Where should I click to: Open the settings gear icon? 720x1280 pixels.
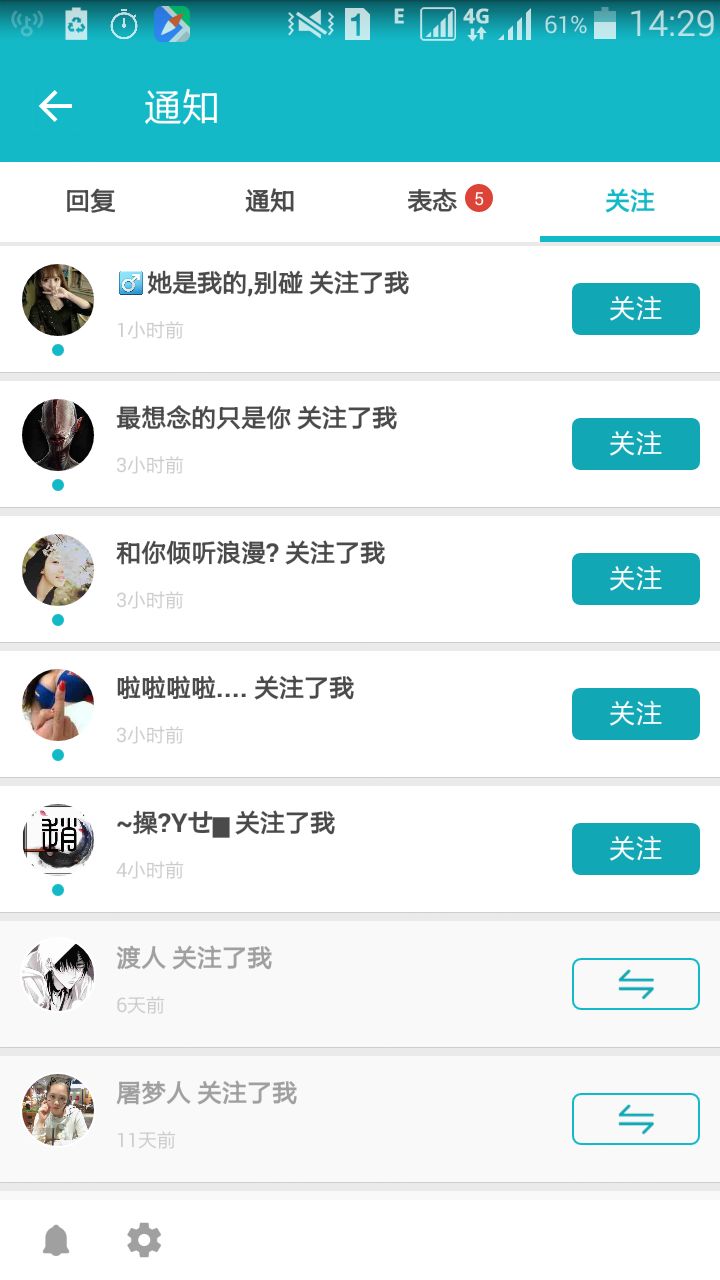pyautogui.click(x=144, y=1241)
